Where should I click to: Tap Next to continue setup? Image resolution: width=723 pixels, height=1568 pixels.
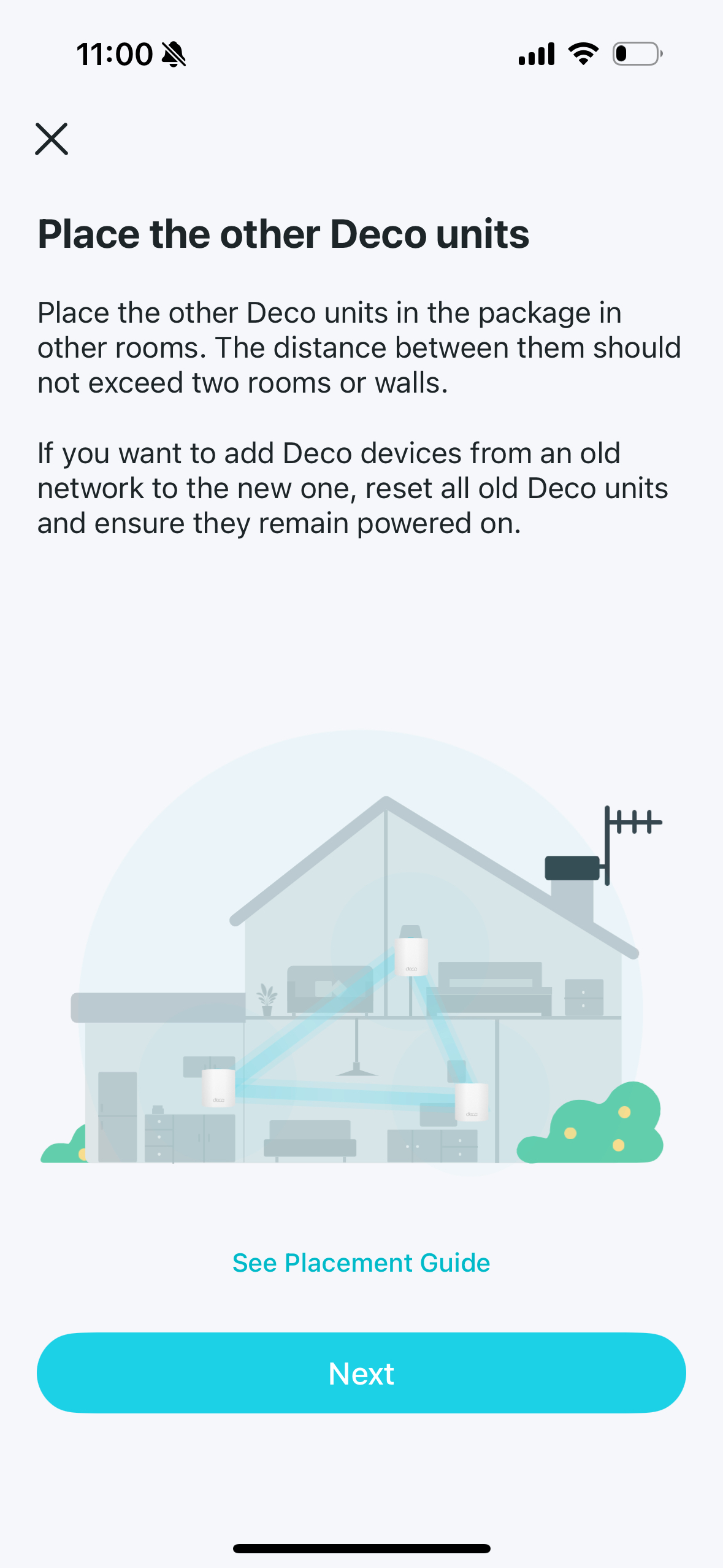tap(361, 1373)
